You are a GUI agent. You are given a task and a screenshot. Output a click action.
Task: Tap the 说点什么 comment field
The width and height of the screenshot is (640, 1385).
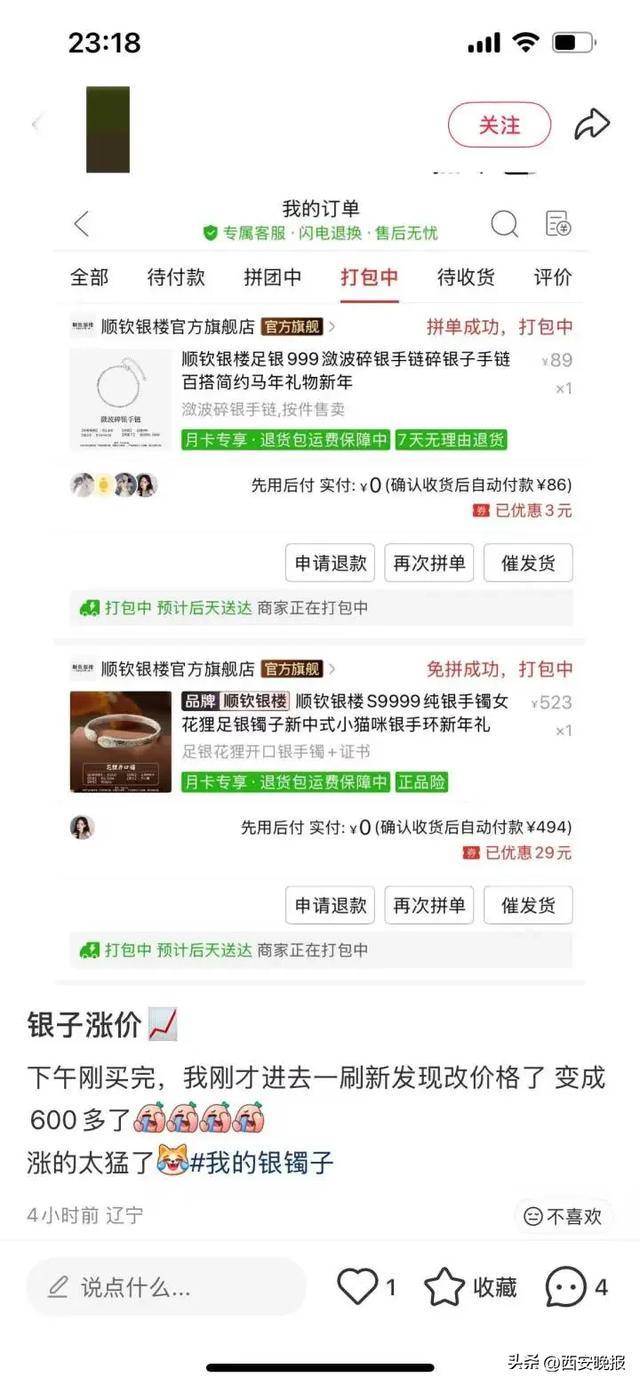pyautogui.click(x=165, y=1287)
